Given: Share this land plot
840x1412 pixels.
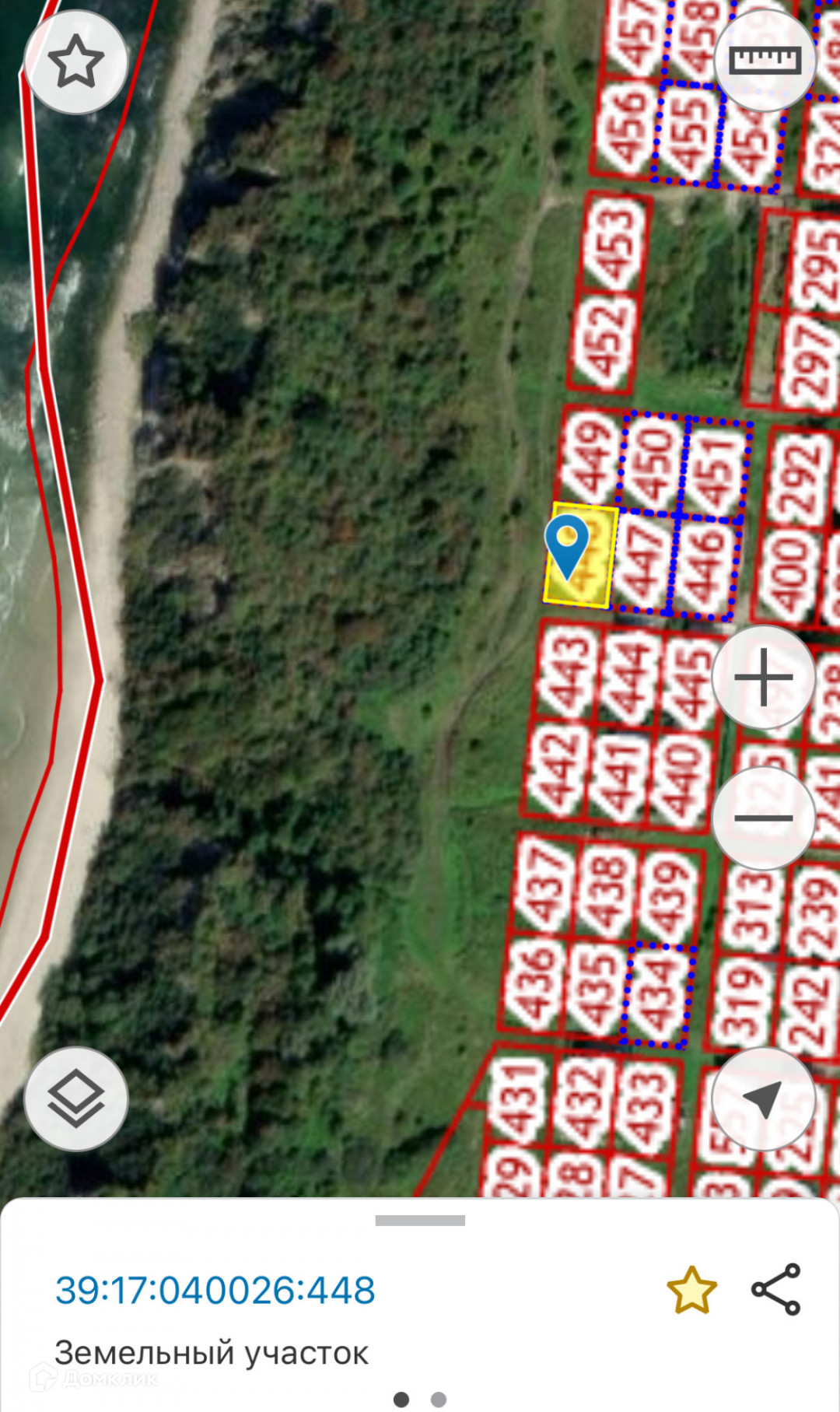Looking at the screenshot, I should [x=775, y=1289].
